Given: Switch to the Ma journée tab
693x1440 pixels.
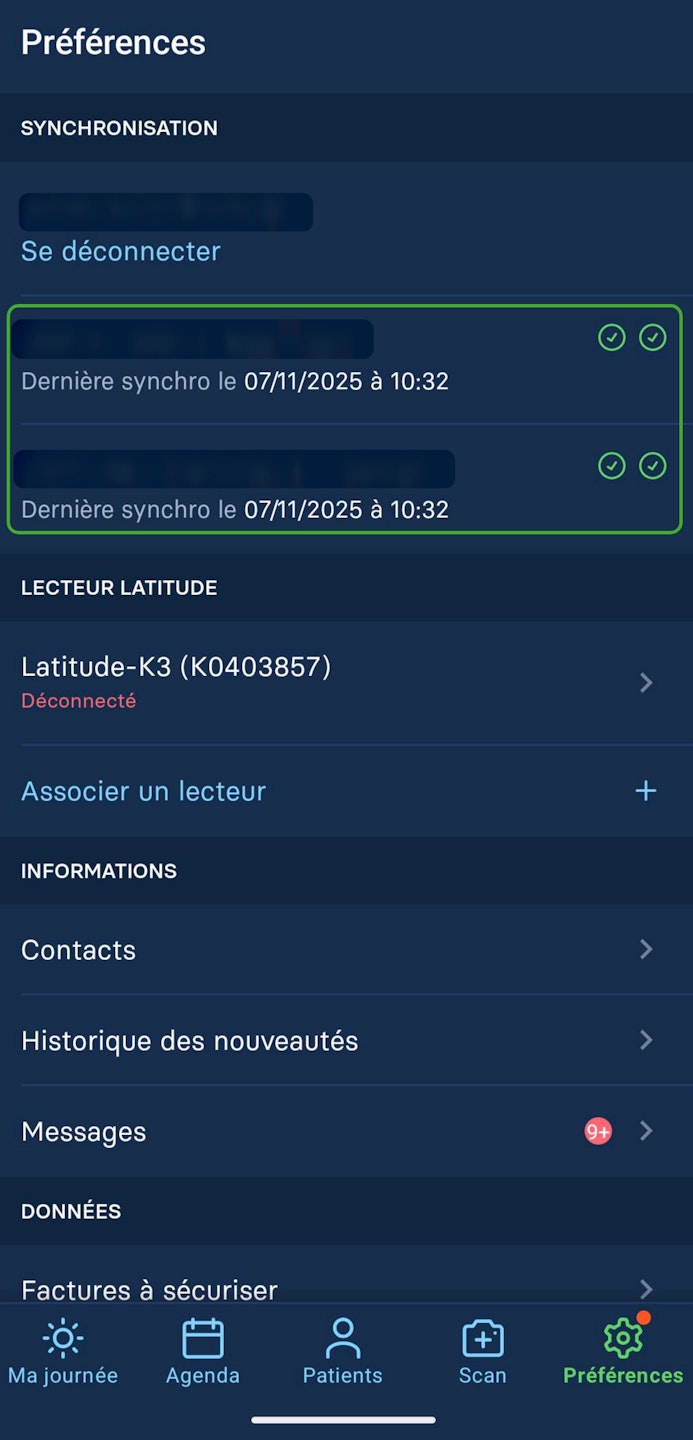Looking at the screenshot, I should [63, 1352].
